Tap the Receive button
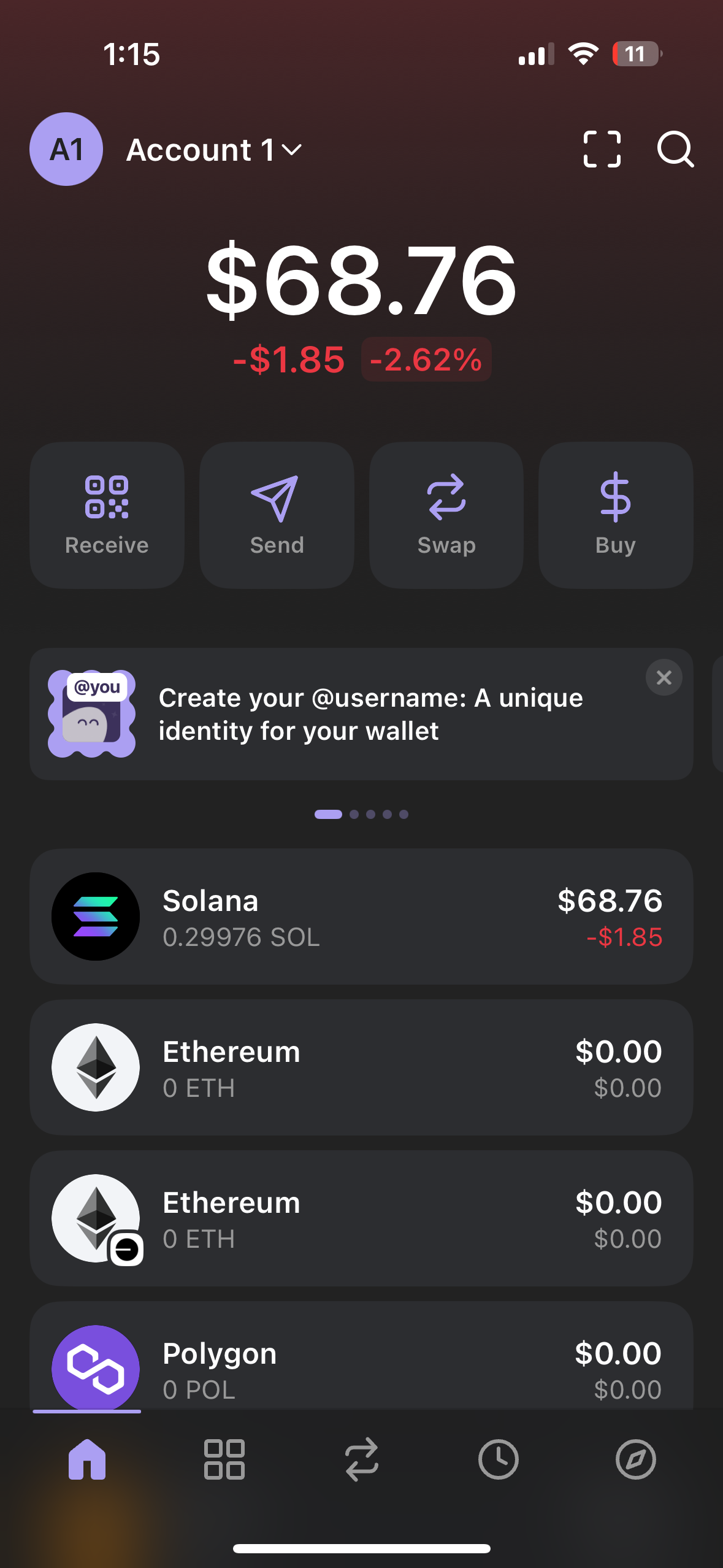The width and height of the screenshot is (723, 1568). pos(107,515)
